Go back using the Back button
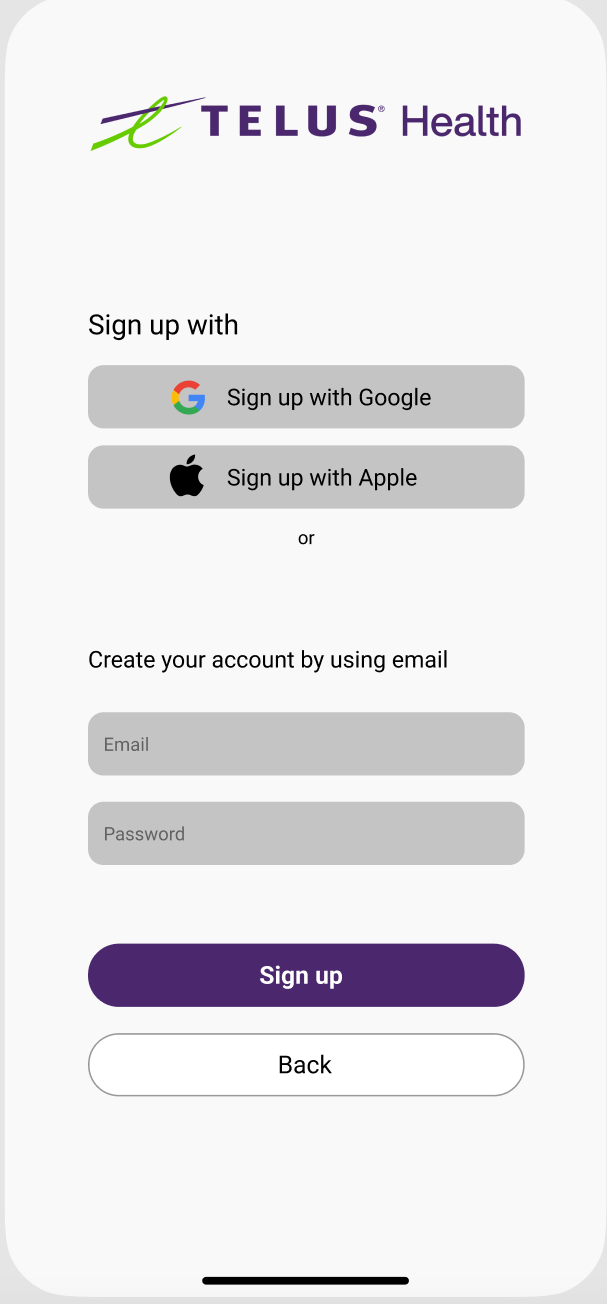The height and width of the screenshot is (1304, 607). (306, 1065)
